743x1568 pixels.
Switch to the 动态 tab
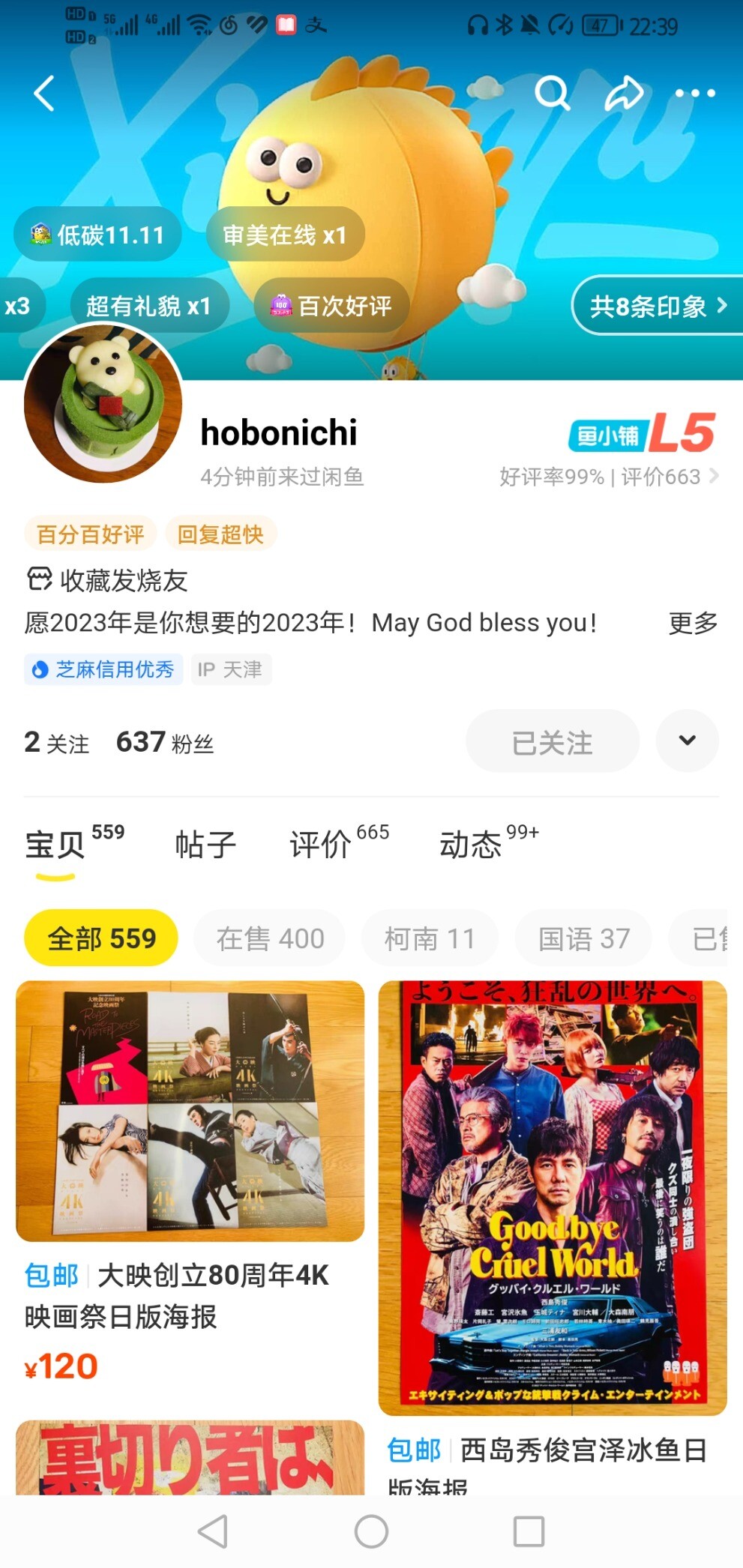pyautogui.click(x=489, y=842)
